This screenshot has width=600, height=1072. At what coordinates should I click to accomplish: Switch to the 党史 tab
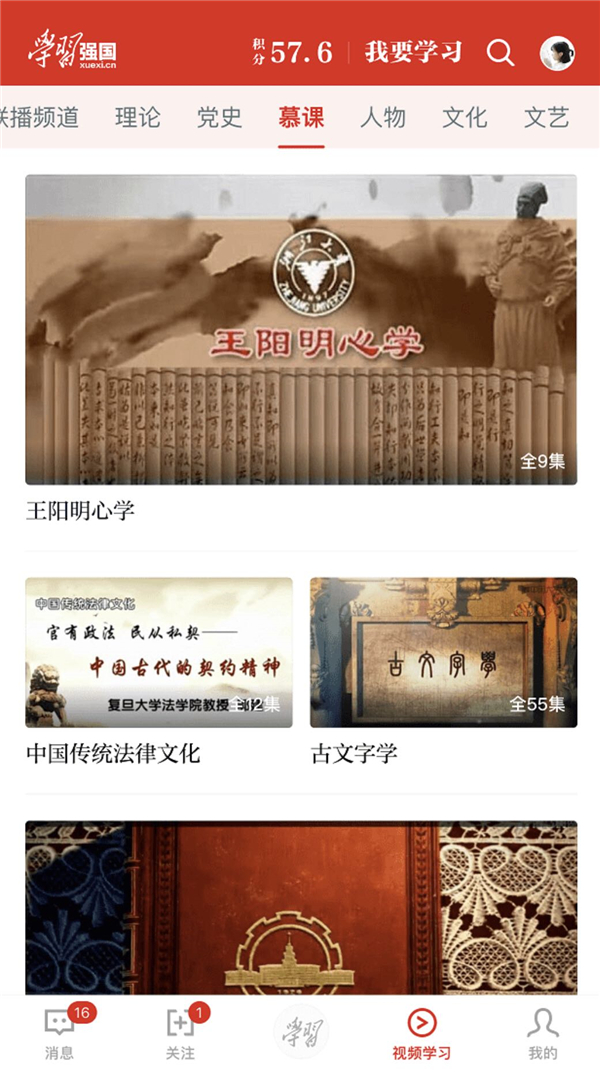pos(219,118)
